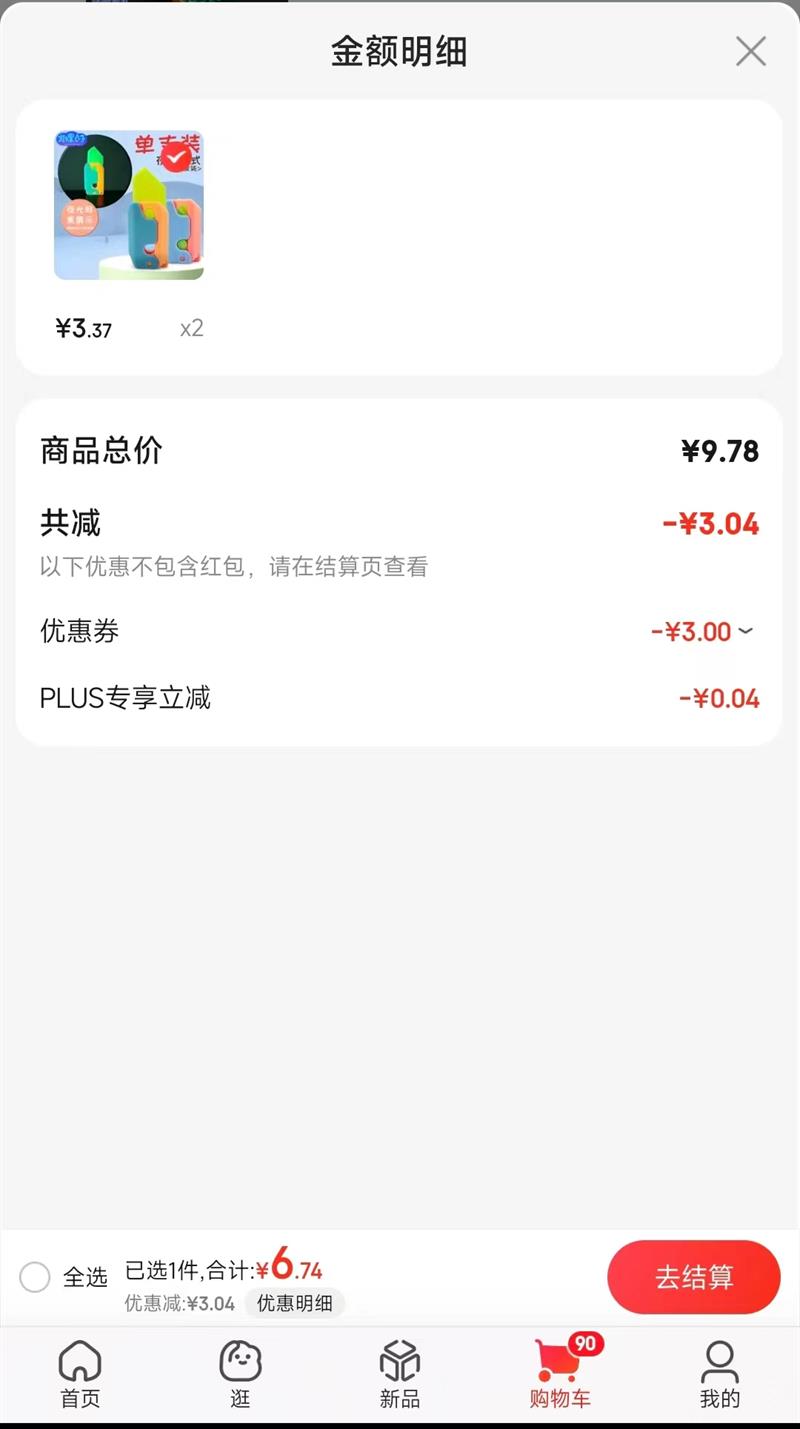Viewport: 800px width, 1429px height.
Task: Close the 金额明细 panel
Action: click(750, 51)
